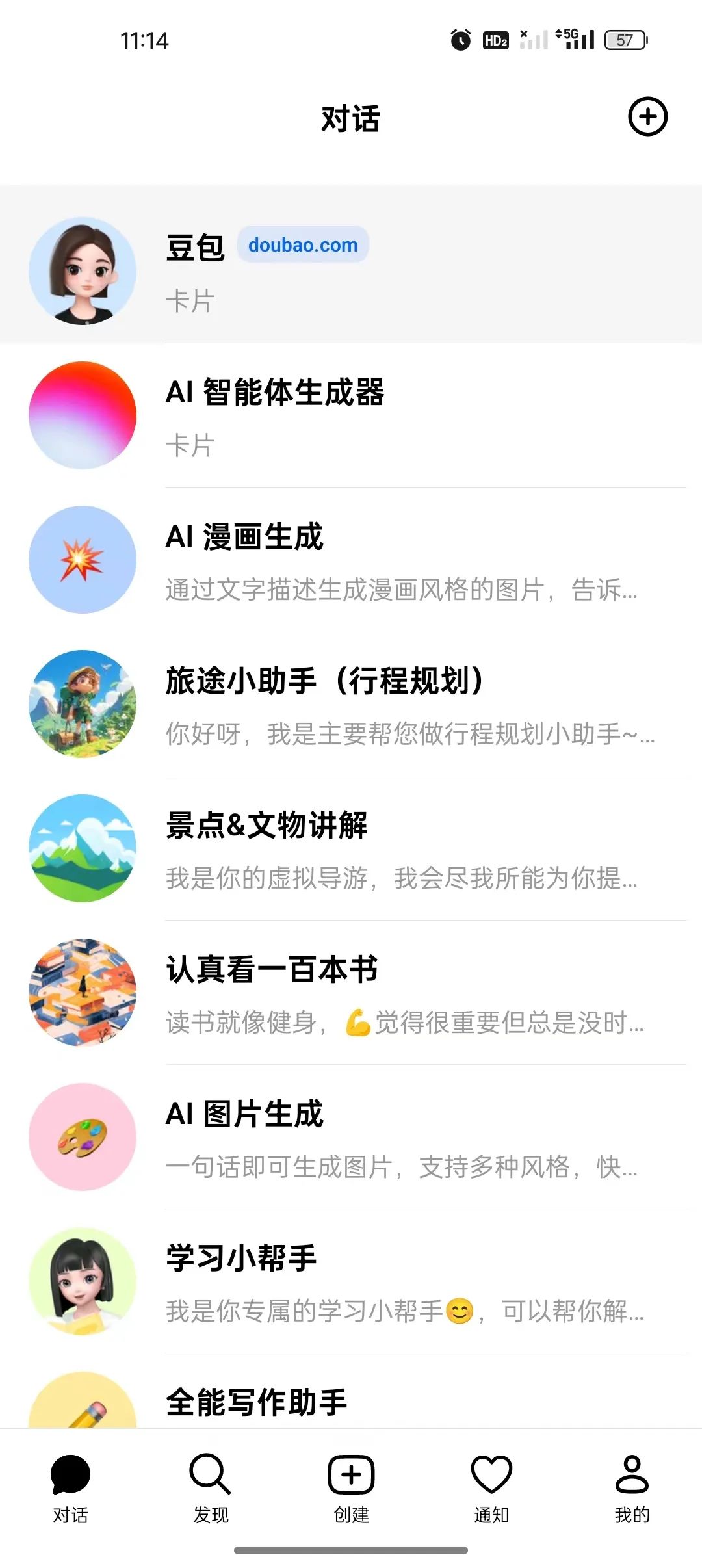
Task: Open 景点&文物讲解 conversation
Action: pyautogui.click(x=351, y=849)
